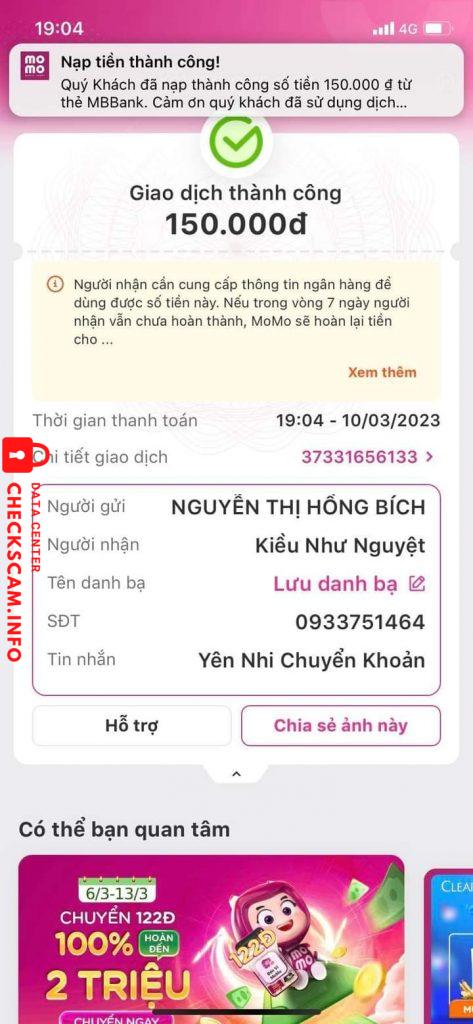
Task: Expand the notice with Xem thêm
Action: tap(382, 372)
